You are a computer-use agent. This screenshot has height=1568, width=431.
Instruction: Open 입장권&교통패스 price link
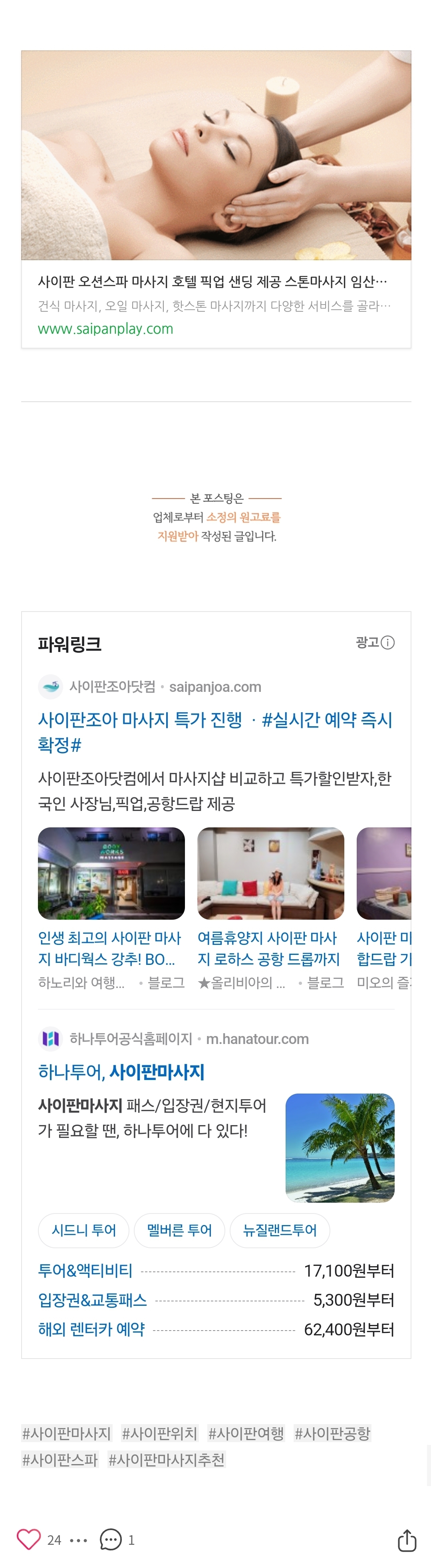(92, 1300)
